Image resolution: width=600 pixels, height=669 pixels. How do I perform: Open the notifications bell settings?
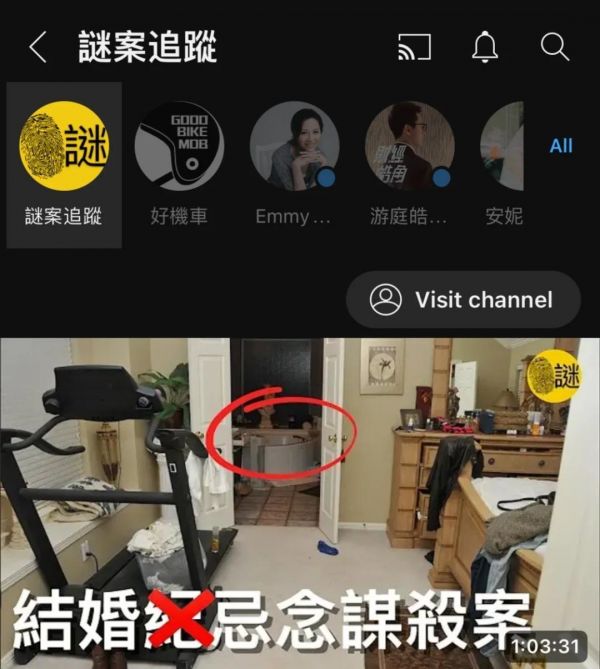(485, 47)
